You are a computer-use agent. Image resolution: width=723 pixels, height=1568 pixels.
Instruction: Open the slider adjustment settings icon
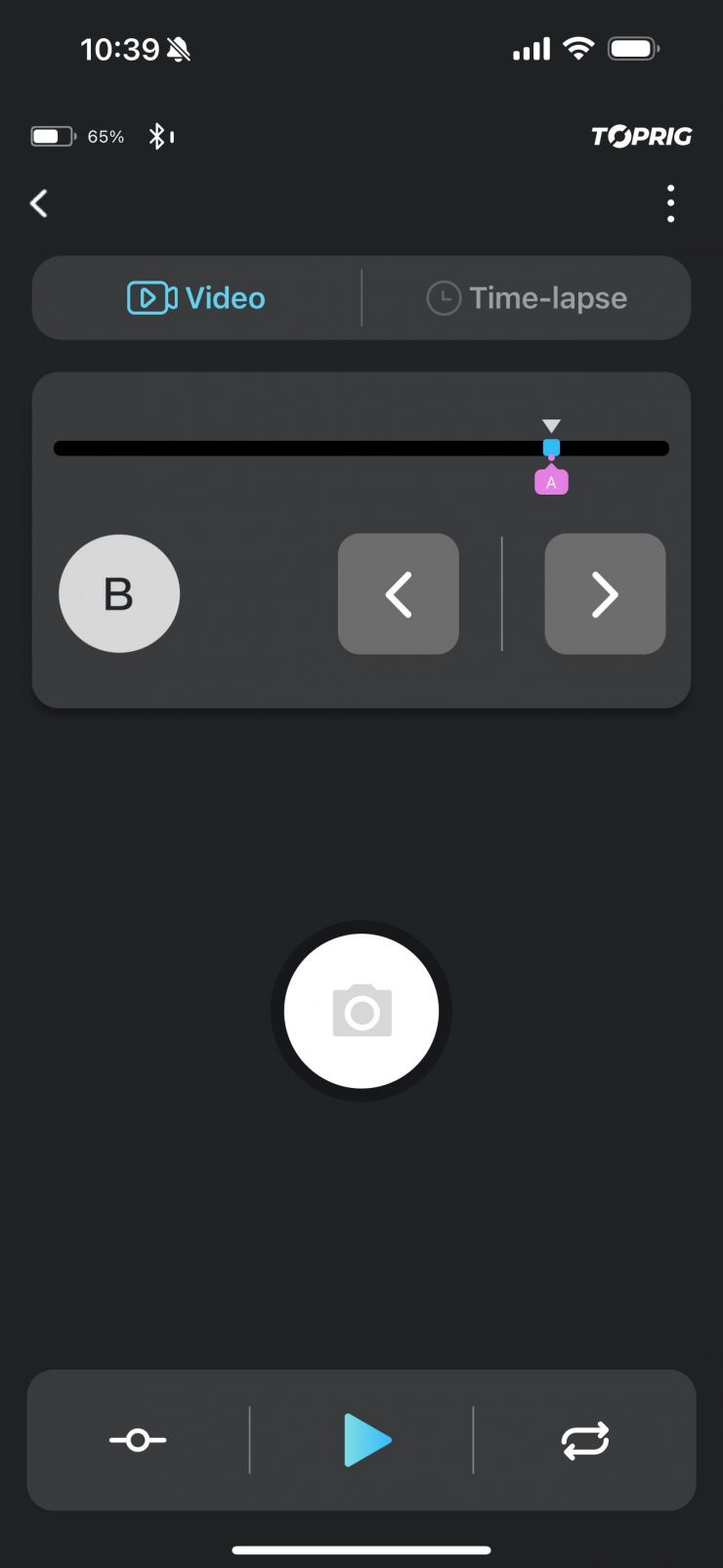[138, 1440]
